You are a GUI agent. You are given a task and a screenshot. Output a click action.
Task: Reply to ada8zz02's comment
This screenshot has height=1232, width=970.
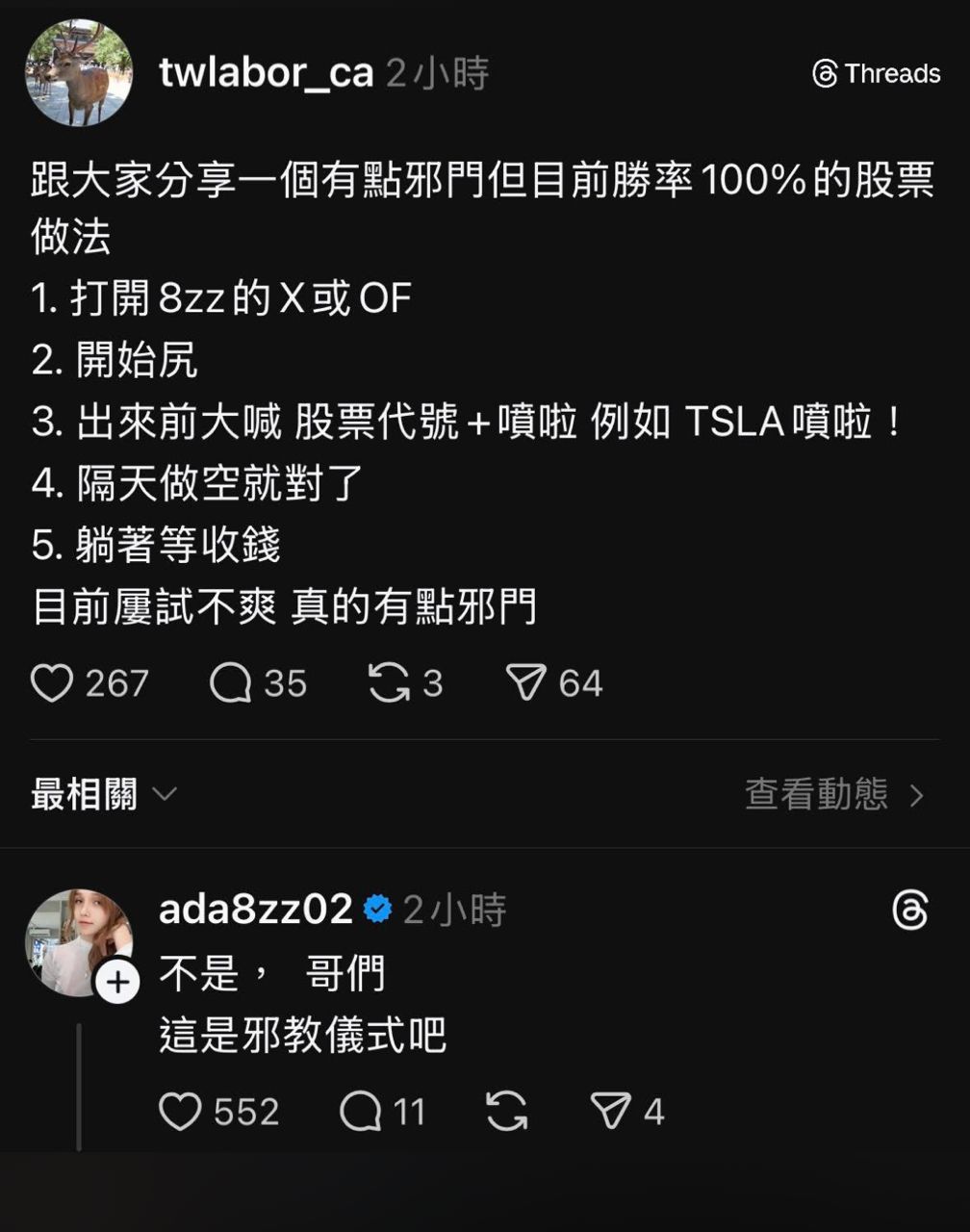pos(361,1112)
